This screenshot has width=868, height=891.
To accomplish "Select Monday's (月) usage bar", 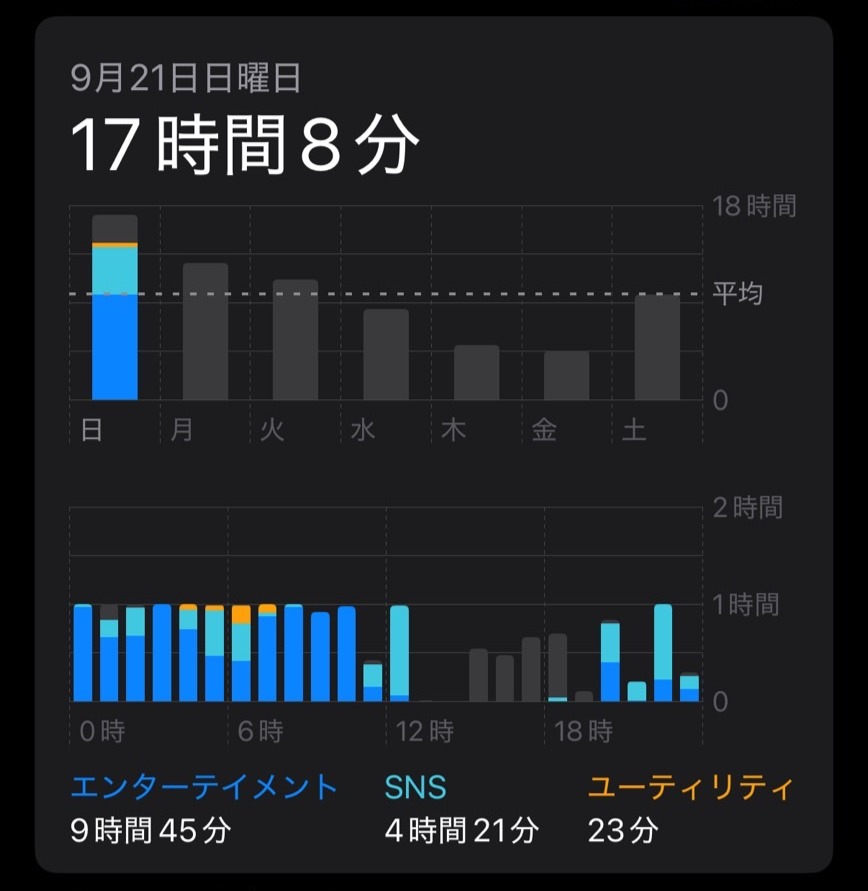I will pos(205,332).
